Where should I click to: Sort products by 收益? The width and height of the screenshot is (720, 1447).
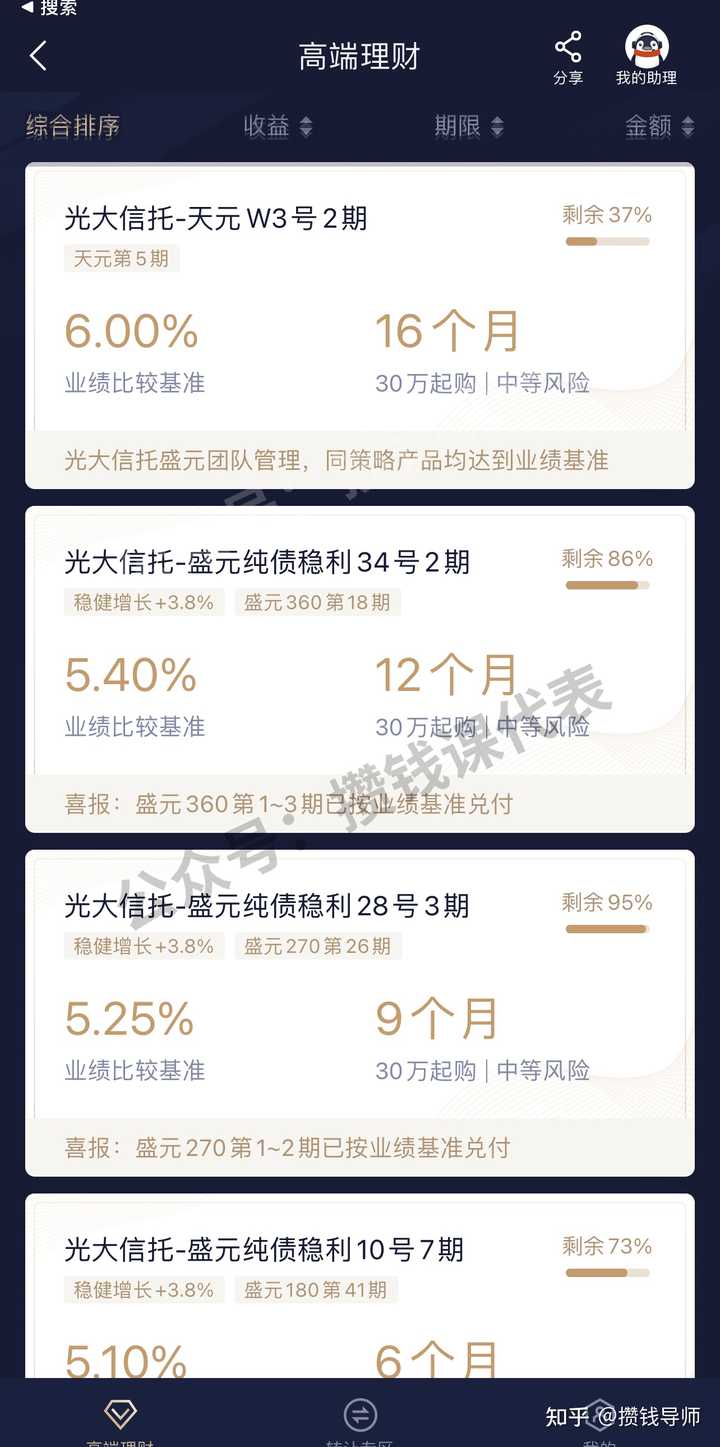click(278, 126)
